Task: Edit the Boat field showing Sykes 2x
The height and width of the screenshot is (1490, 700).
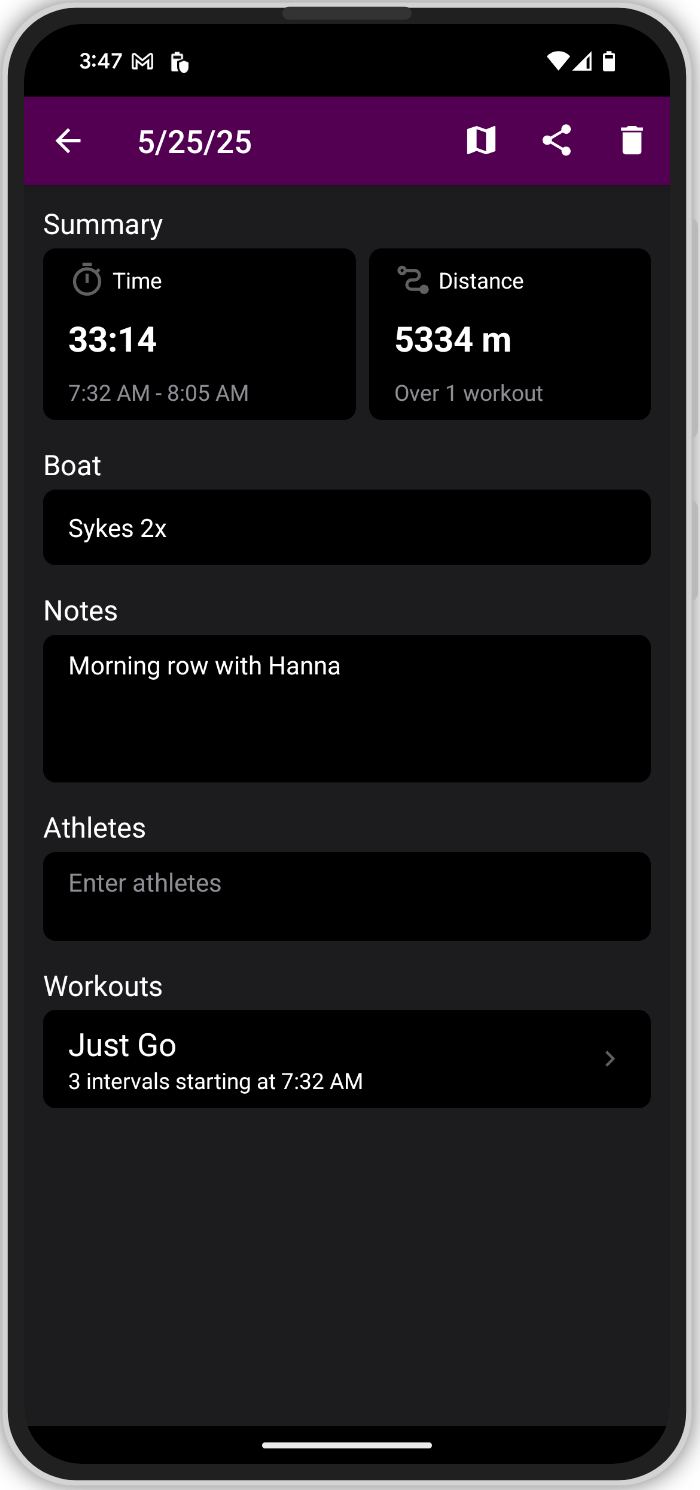Action: pos(347,527)
